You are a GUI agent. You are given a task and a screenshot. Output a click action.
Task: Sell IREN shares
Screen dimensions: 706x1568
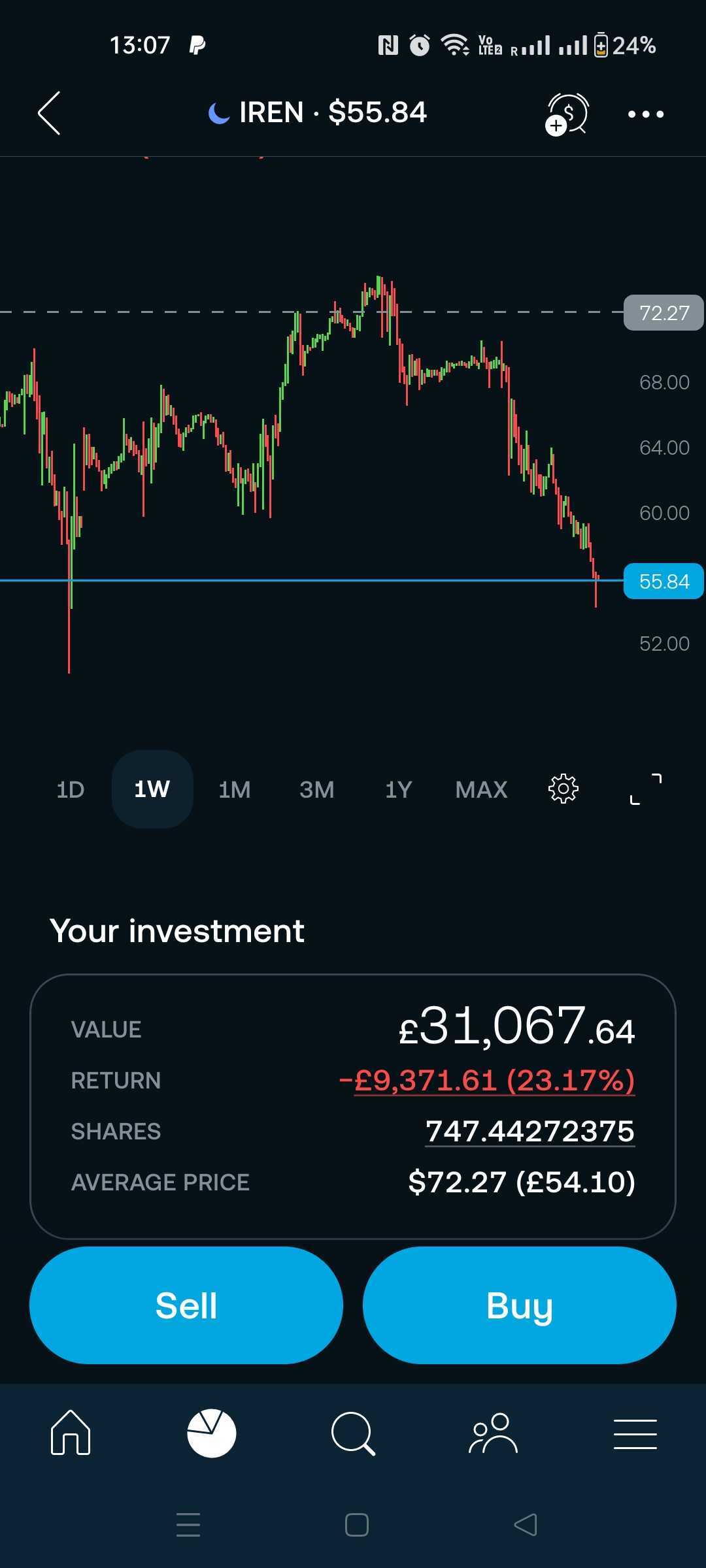(x=186, y=1305)
